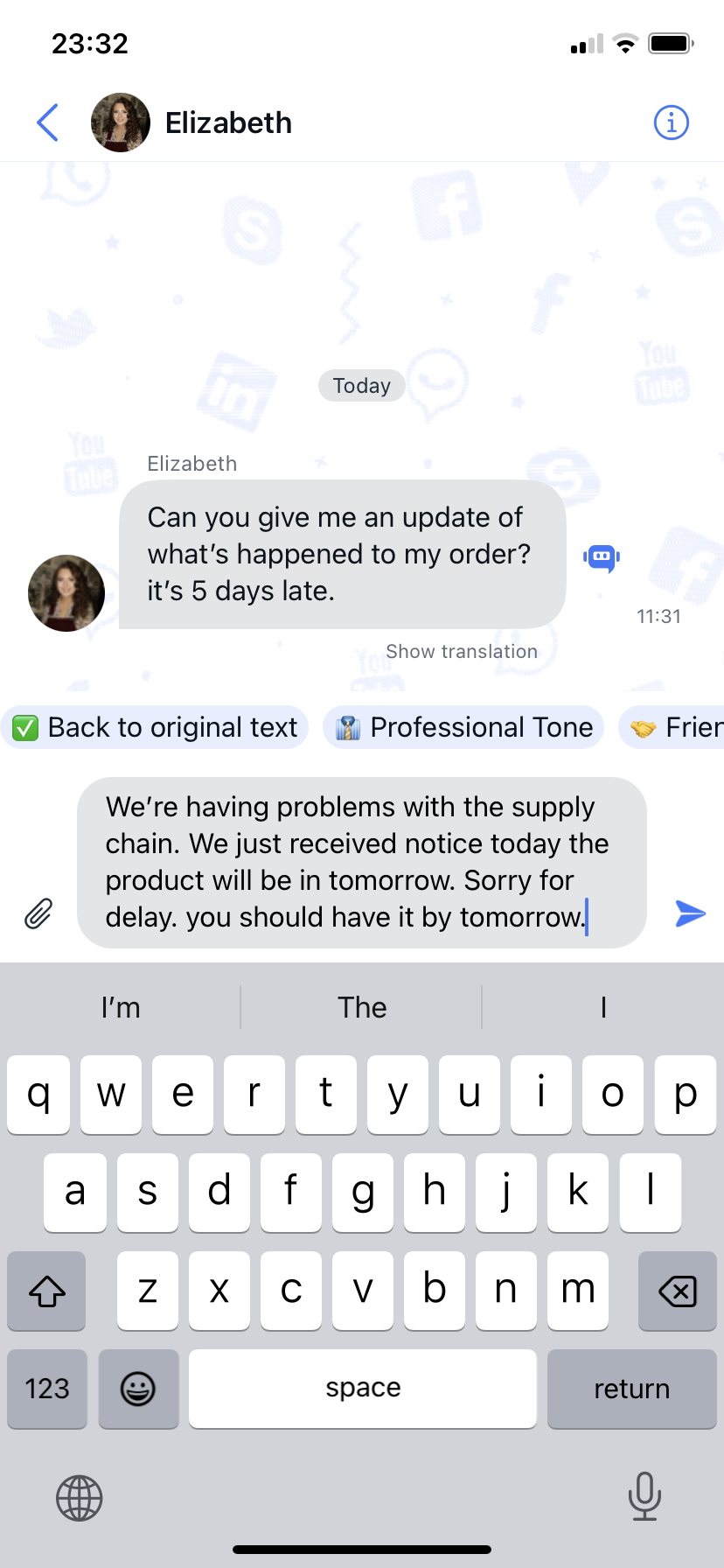Screen dimensions: 724x1568
Task: Start dictation with the microphone
Action: tap(644, 1496)
